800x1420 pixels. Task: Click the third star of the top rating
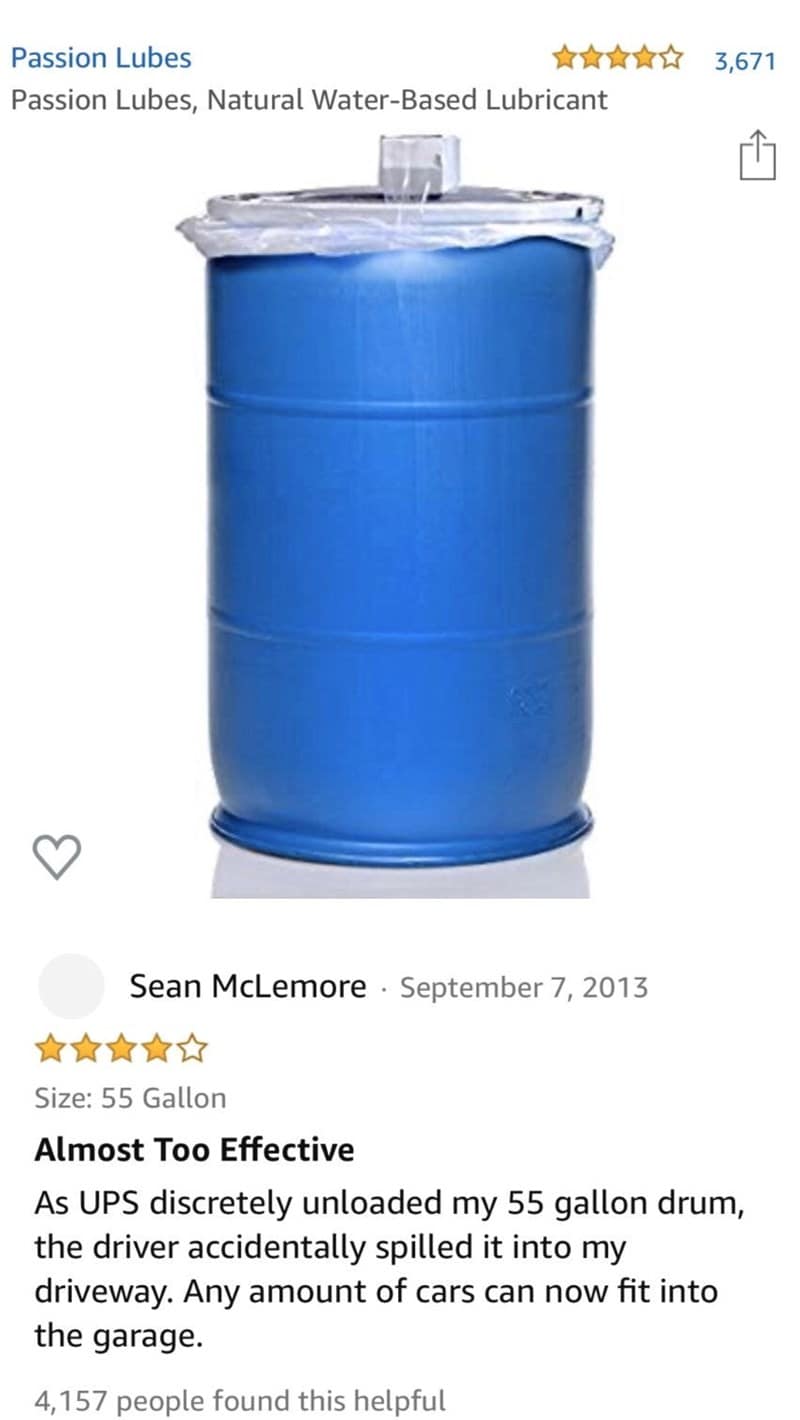click(615, 58)
